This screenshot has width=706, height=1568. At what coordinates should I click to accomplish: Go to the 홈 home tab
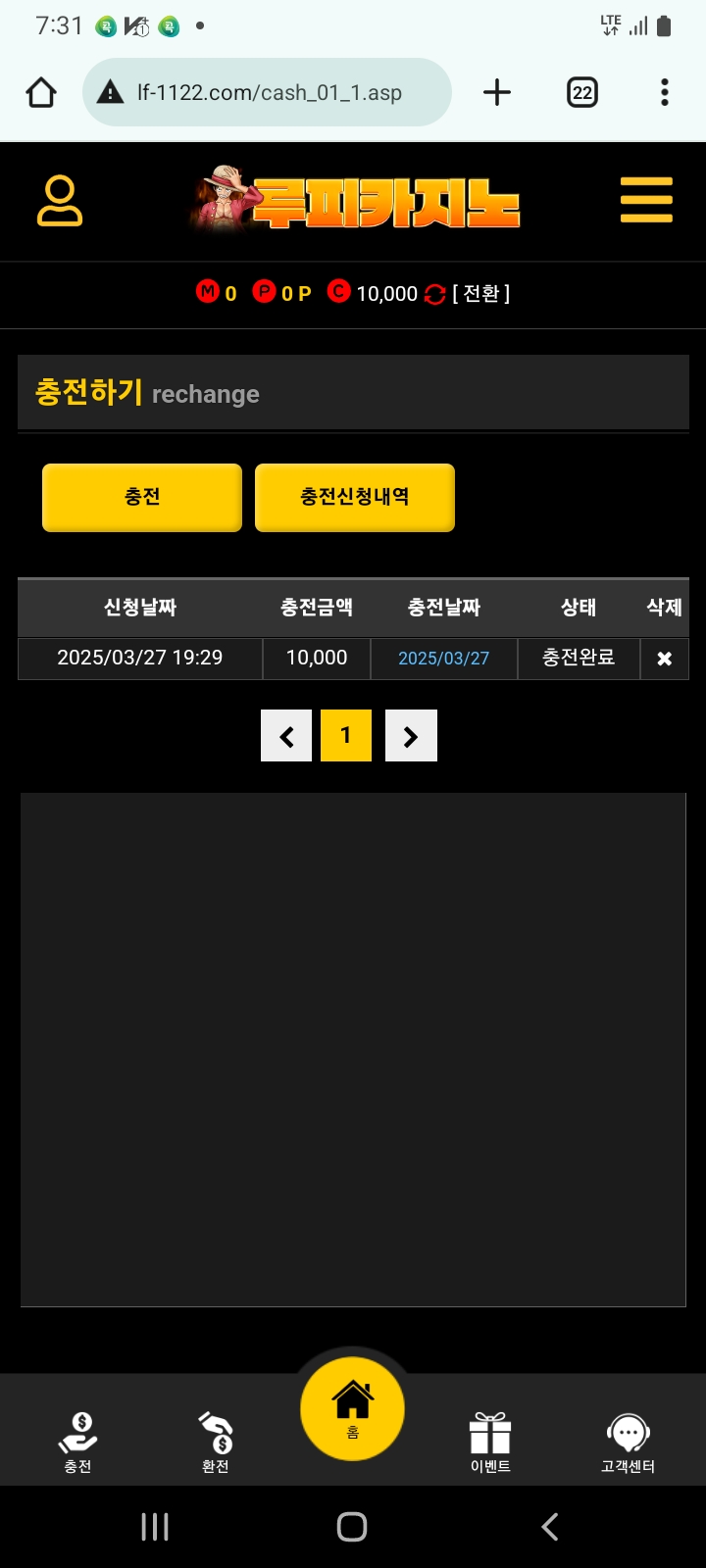[353, 1409]
